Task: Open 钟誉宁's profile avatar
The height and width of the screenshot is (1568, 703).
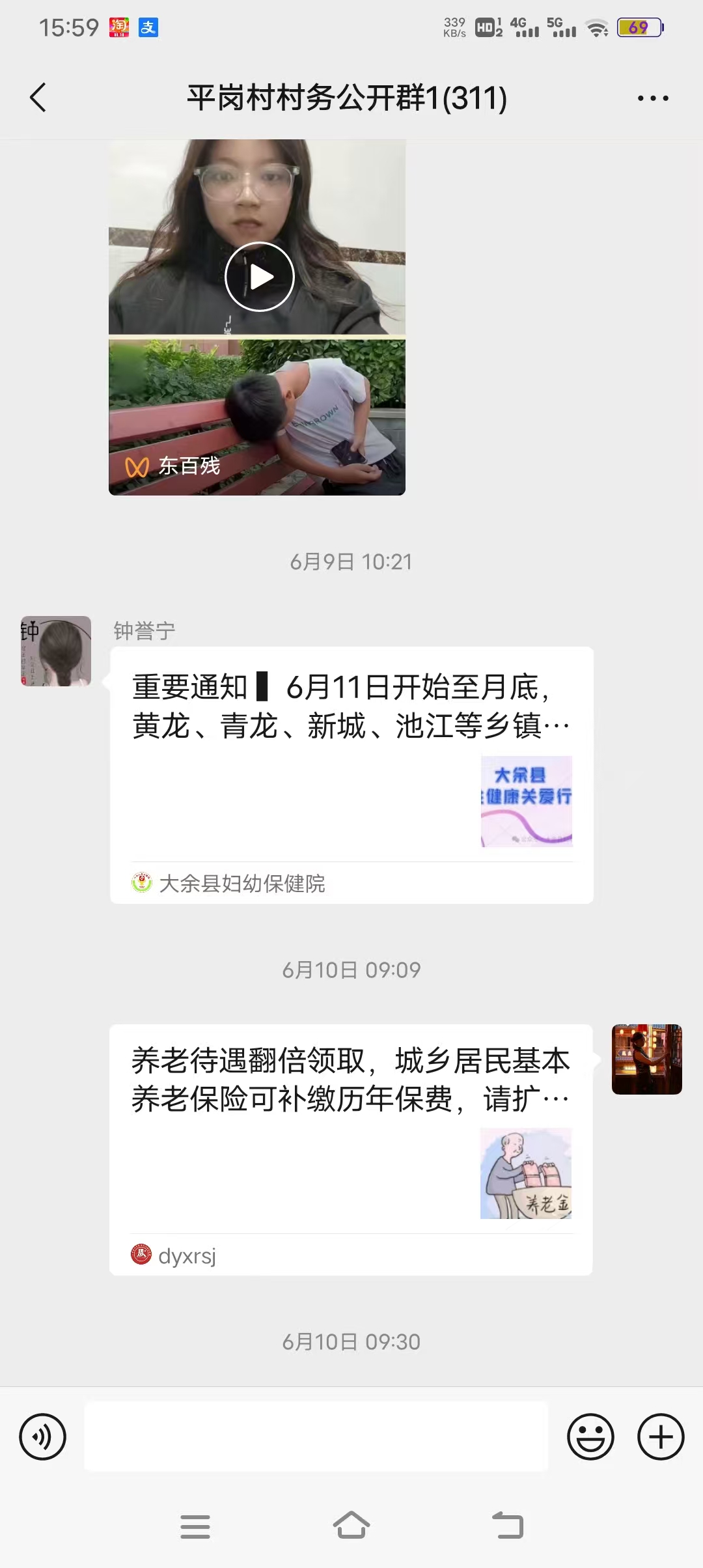Action: coord(56,651)
